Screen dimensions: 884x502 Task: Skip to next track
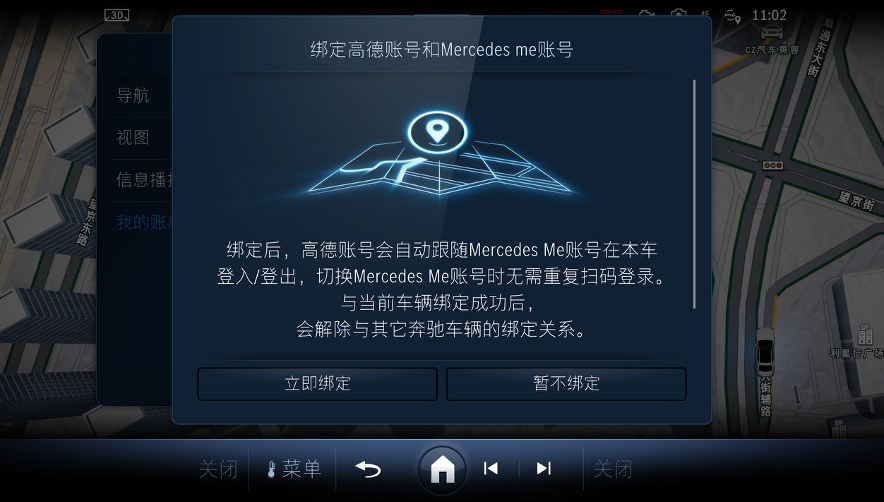coord(543,468)
